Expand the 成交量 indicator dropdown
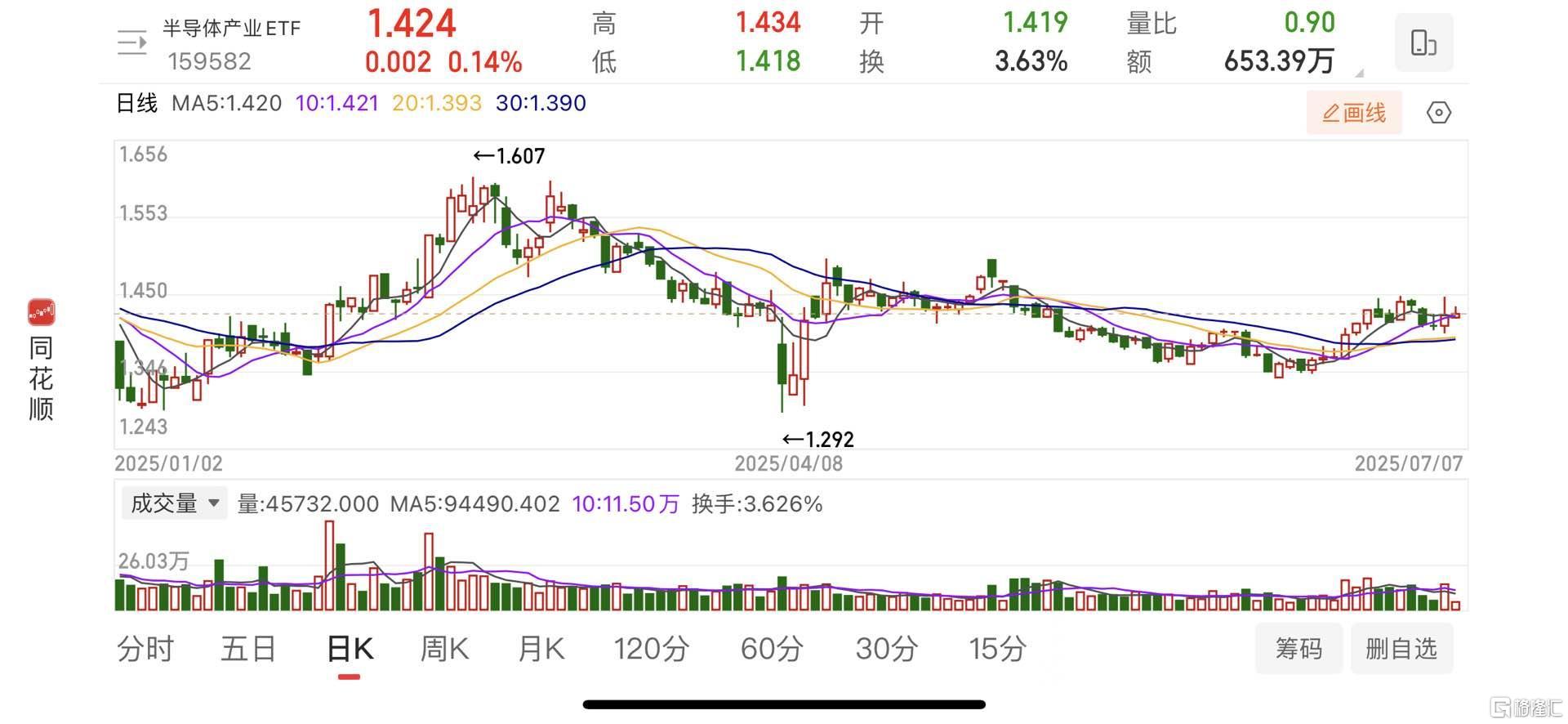 [174, 503]
